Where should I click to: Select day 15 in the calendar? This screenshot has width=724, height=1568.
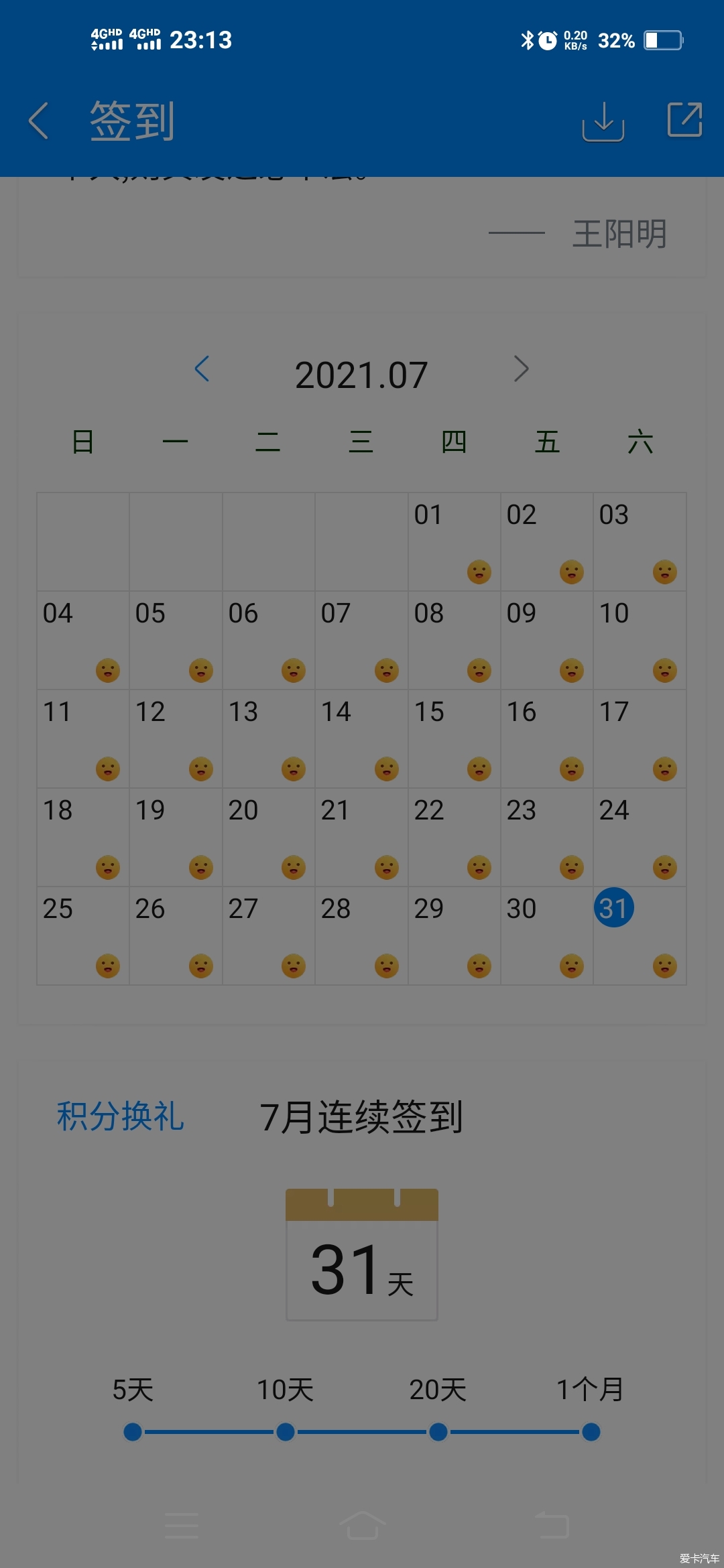point(454,738)
